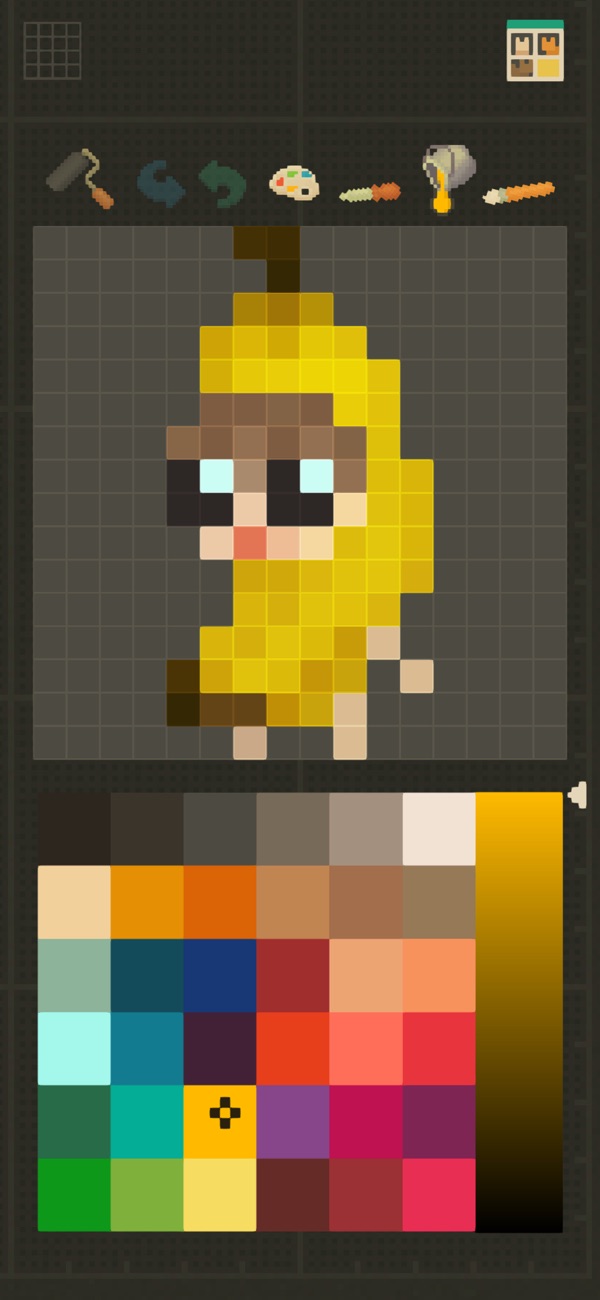Select the red-orange color swatch
Viewport: 600px width, 1300px height.
tap(293, 1048)
